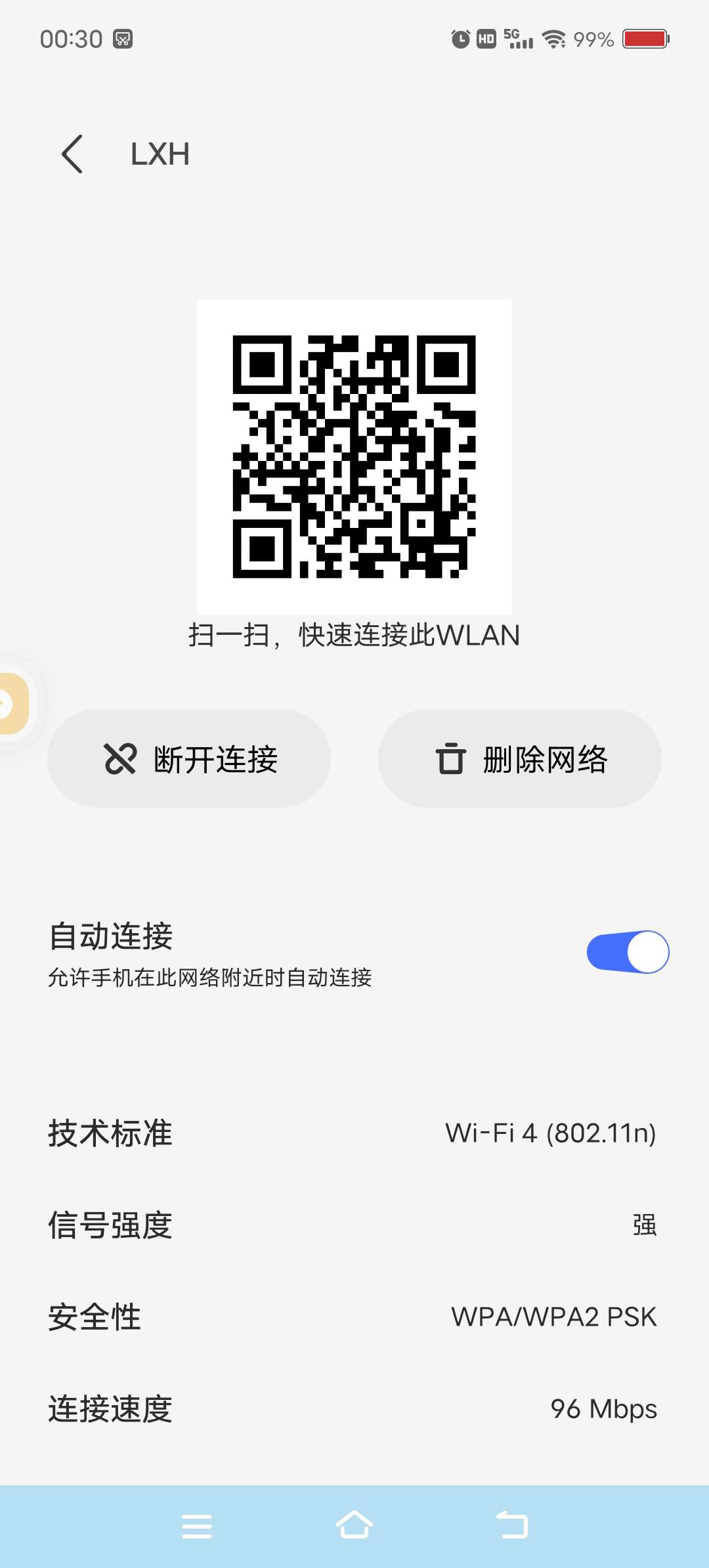Tap 删除网络 to forget this network
Image resolution: width=709 pixels, height=1568 pixels.
pos(519,758)
